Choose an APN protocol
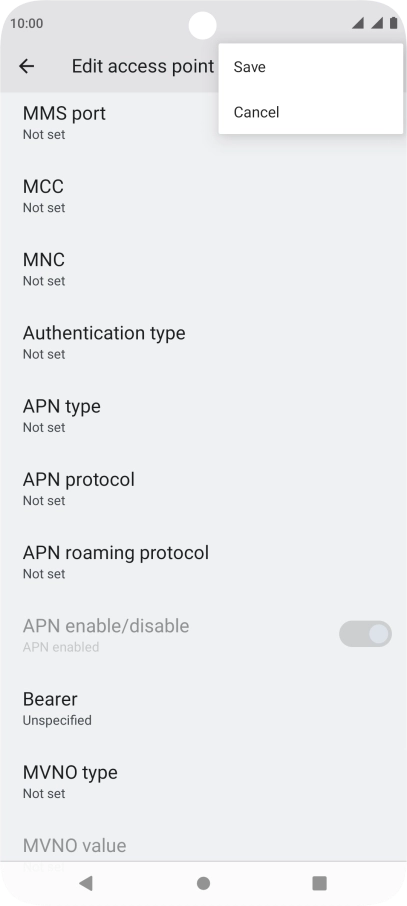The width and height of the screenshot is (407, 906). [x=204, y=489]
